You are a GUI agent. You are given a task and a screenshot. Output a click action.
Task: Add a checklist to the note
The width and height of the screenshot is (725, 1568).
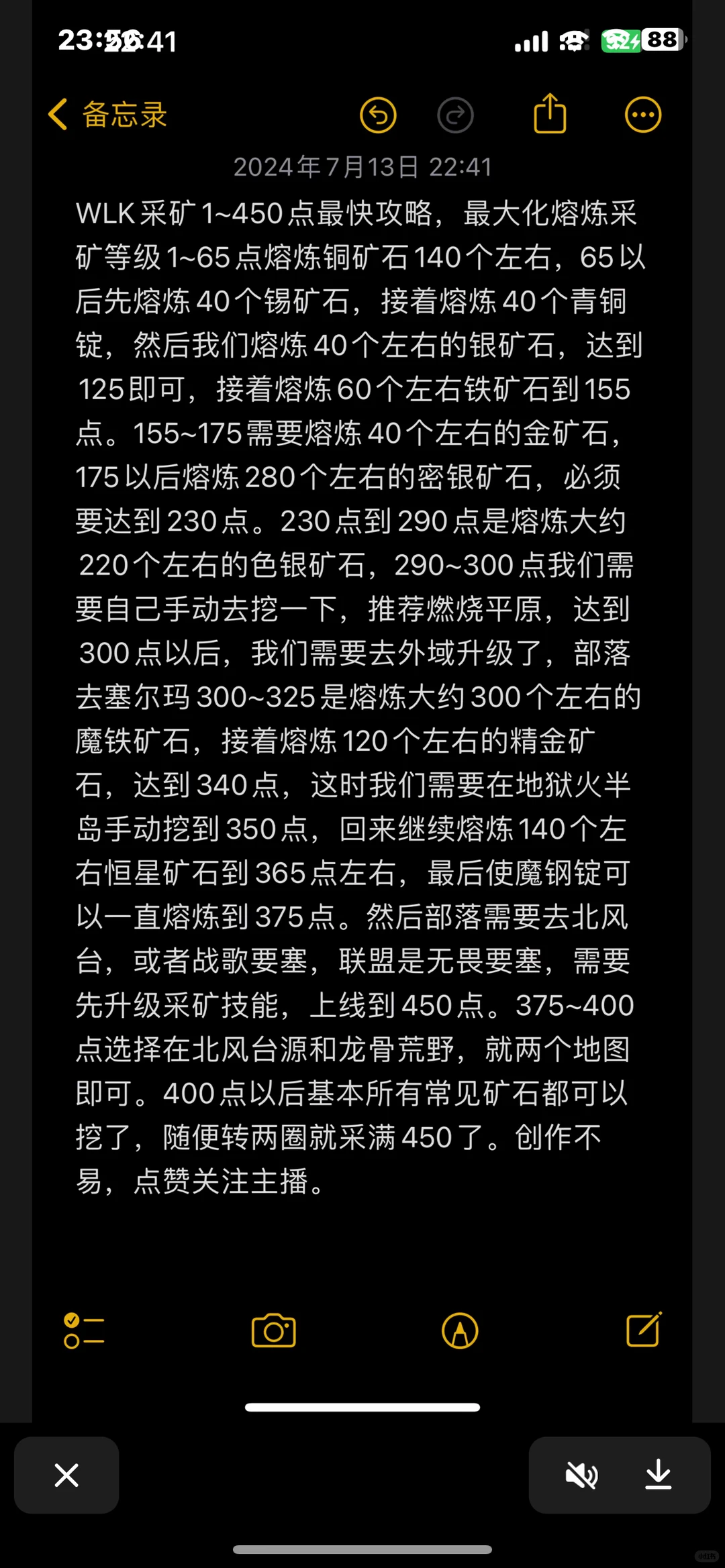84,1330
